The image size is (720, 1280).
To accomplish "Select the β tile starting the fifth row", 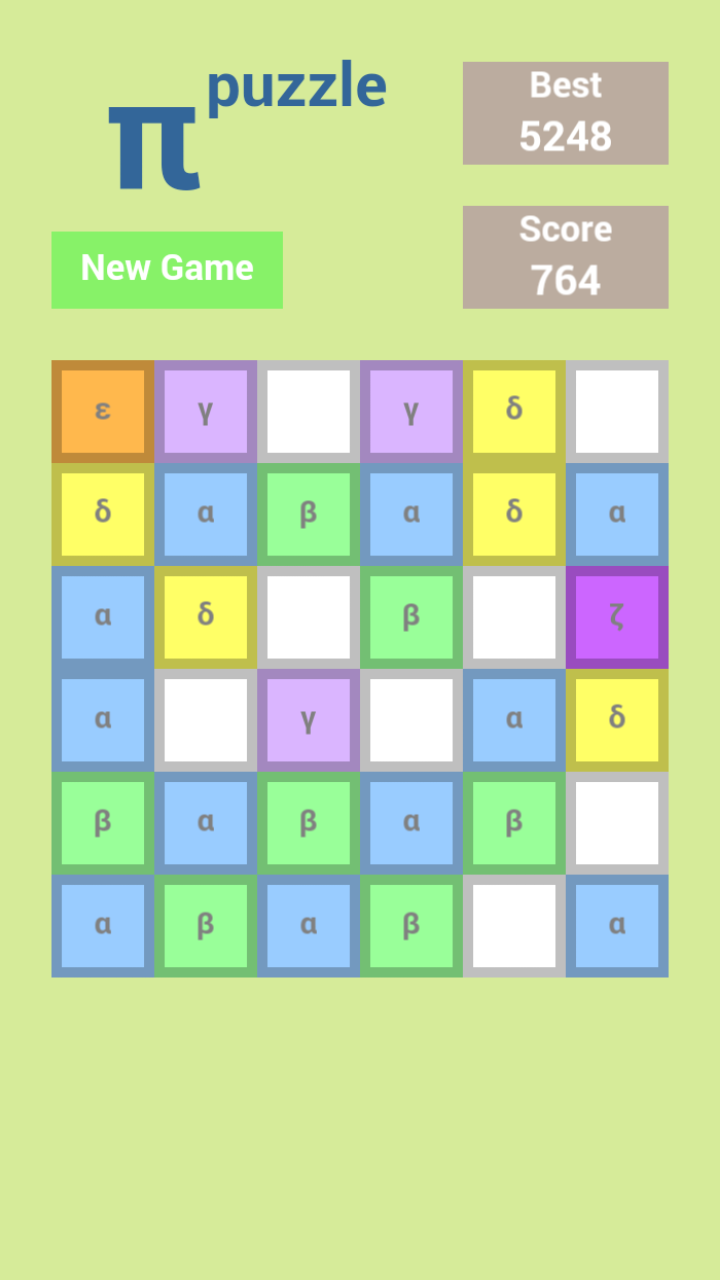I will coord(100,822).
